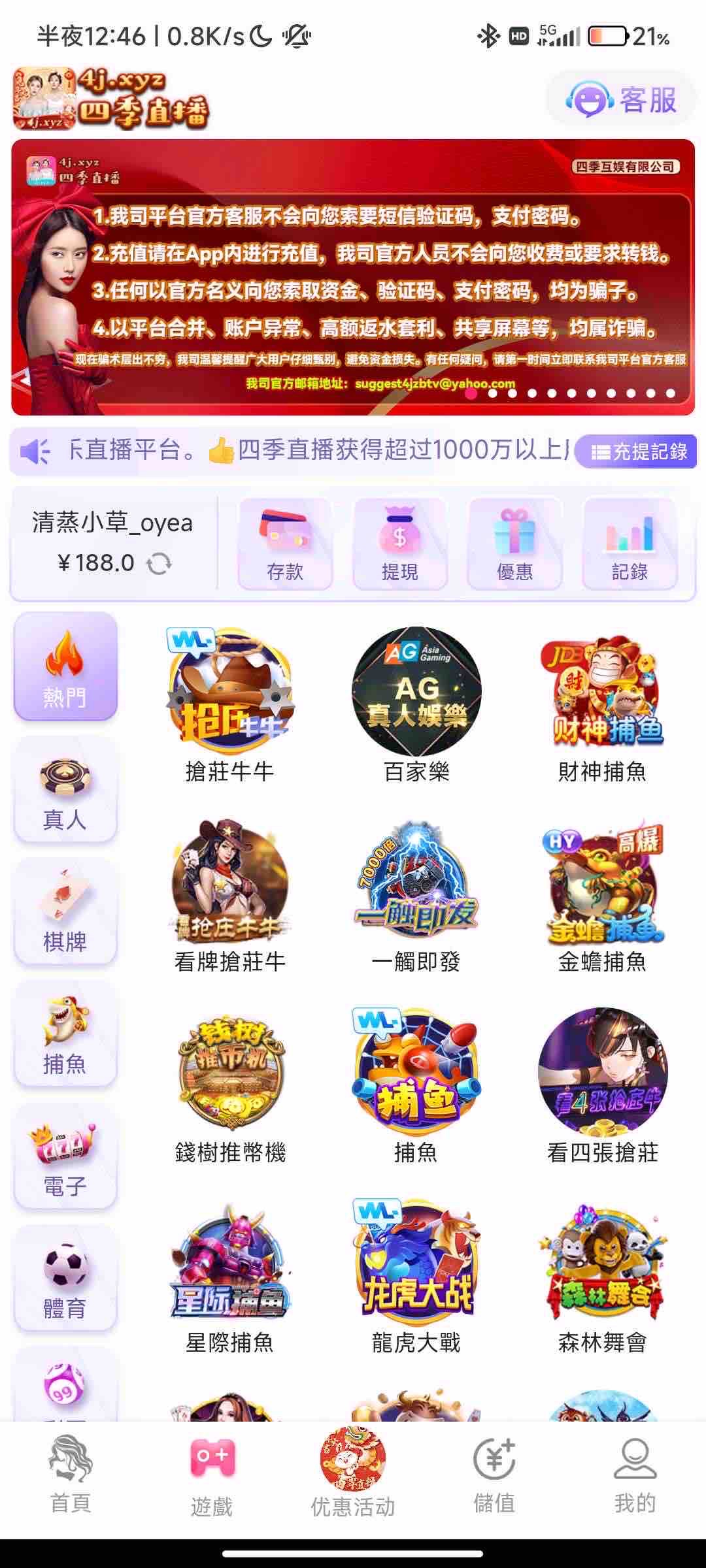Select the 體育 category
706x1568 pixels.
click(65, 1279)
